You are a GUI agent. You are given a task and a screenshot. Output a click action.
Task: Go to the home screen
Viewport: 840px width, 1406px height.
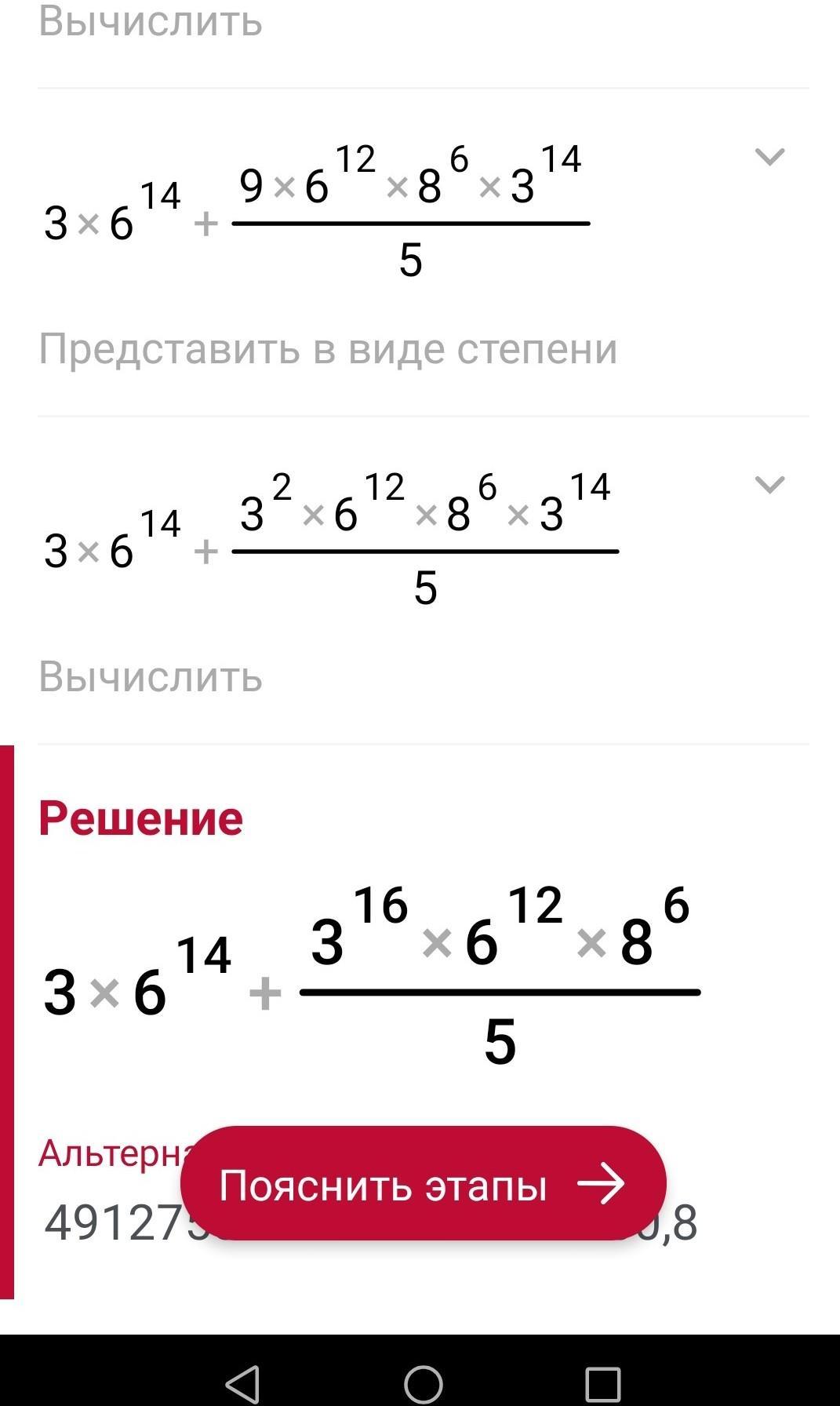point(423,1383)
